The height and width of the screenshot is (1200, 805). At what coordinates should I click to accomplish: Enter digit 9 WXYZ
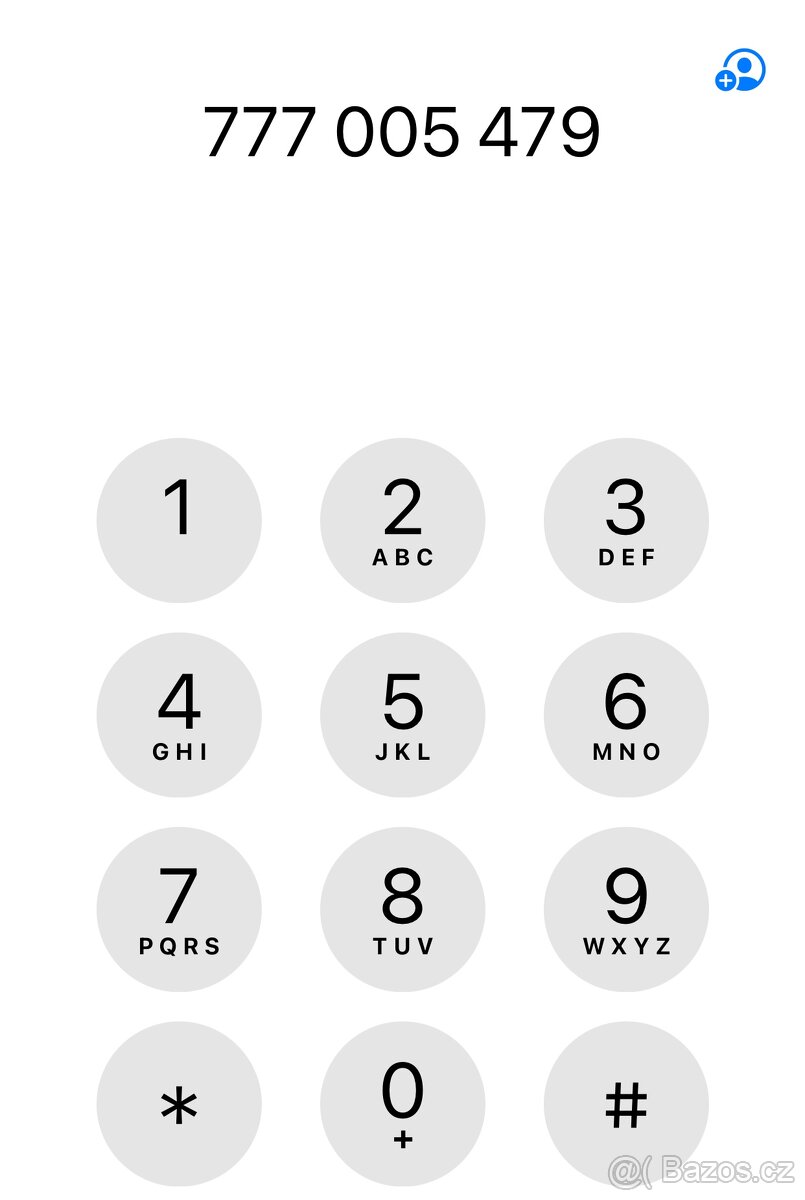tap(626, 910)
